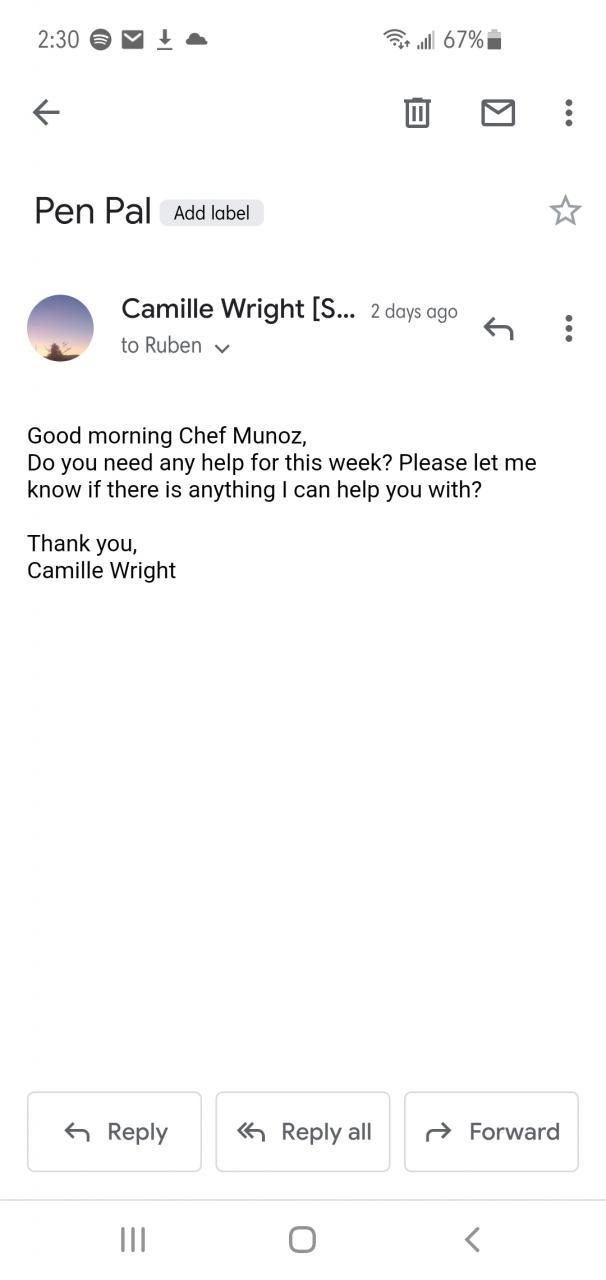
Task: Mark this email as unread
Action: point(498,113)
